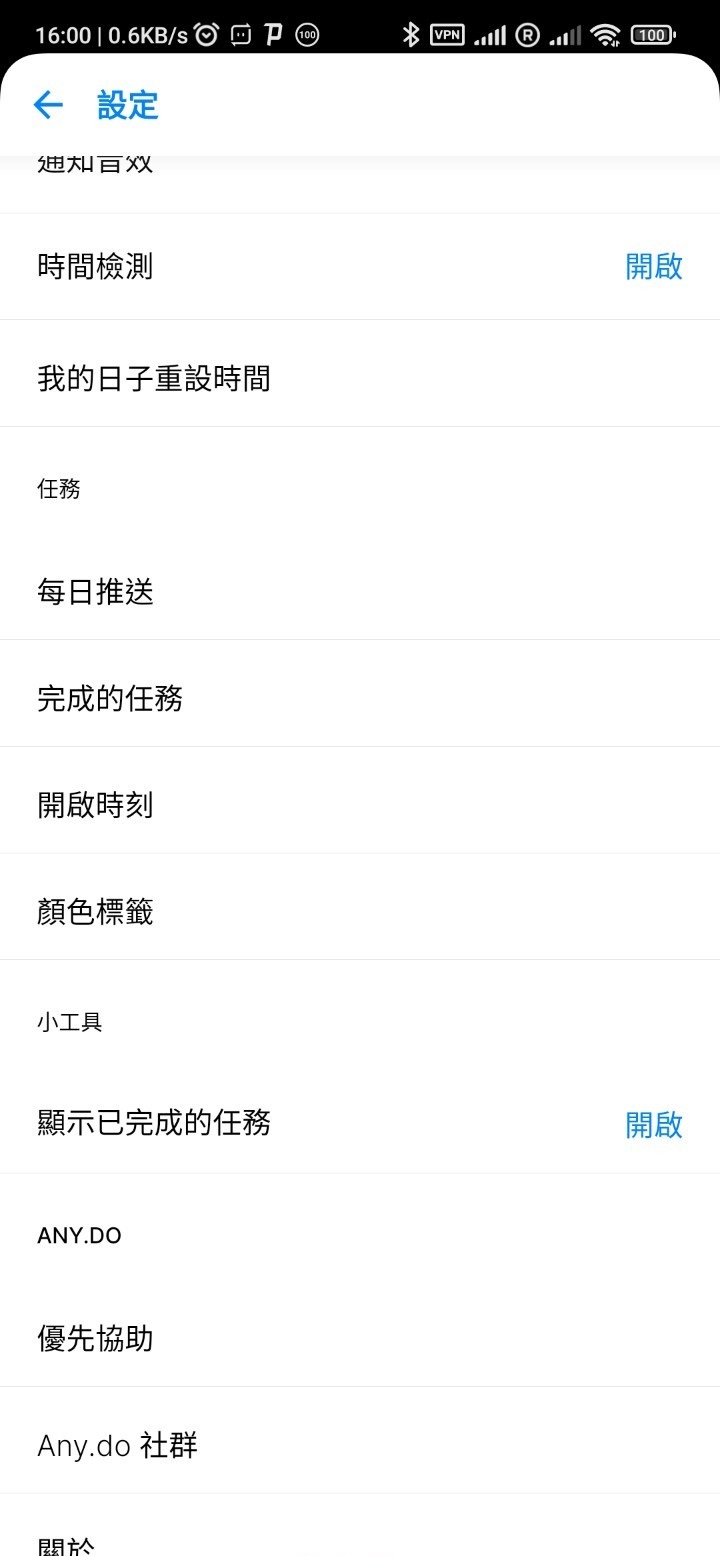The width and height of the screenshot is (720, 1556).
Task: Open 每日推送 settings
Action: (x=360, y=592)
